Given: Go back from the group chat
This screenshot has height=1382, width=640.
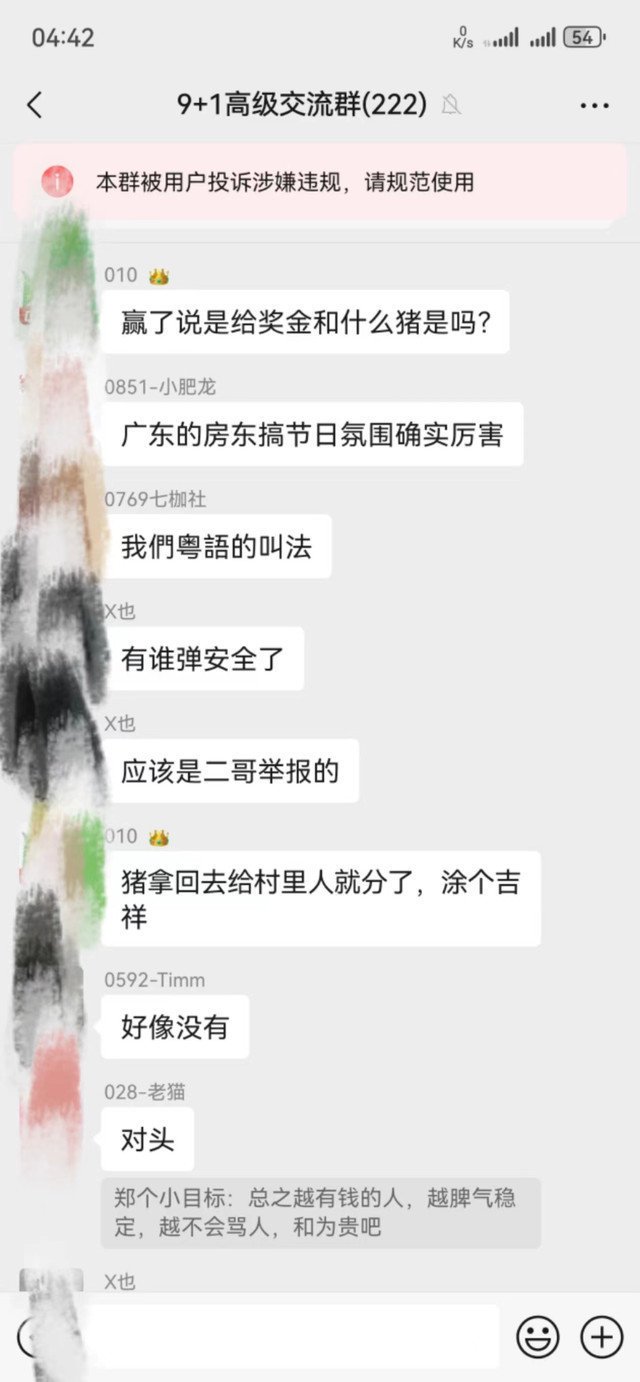Looking at the screenshot, I should point(35,105).
